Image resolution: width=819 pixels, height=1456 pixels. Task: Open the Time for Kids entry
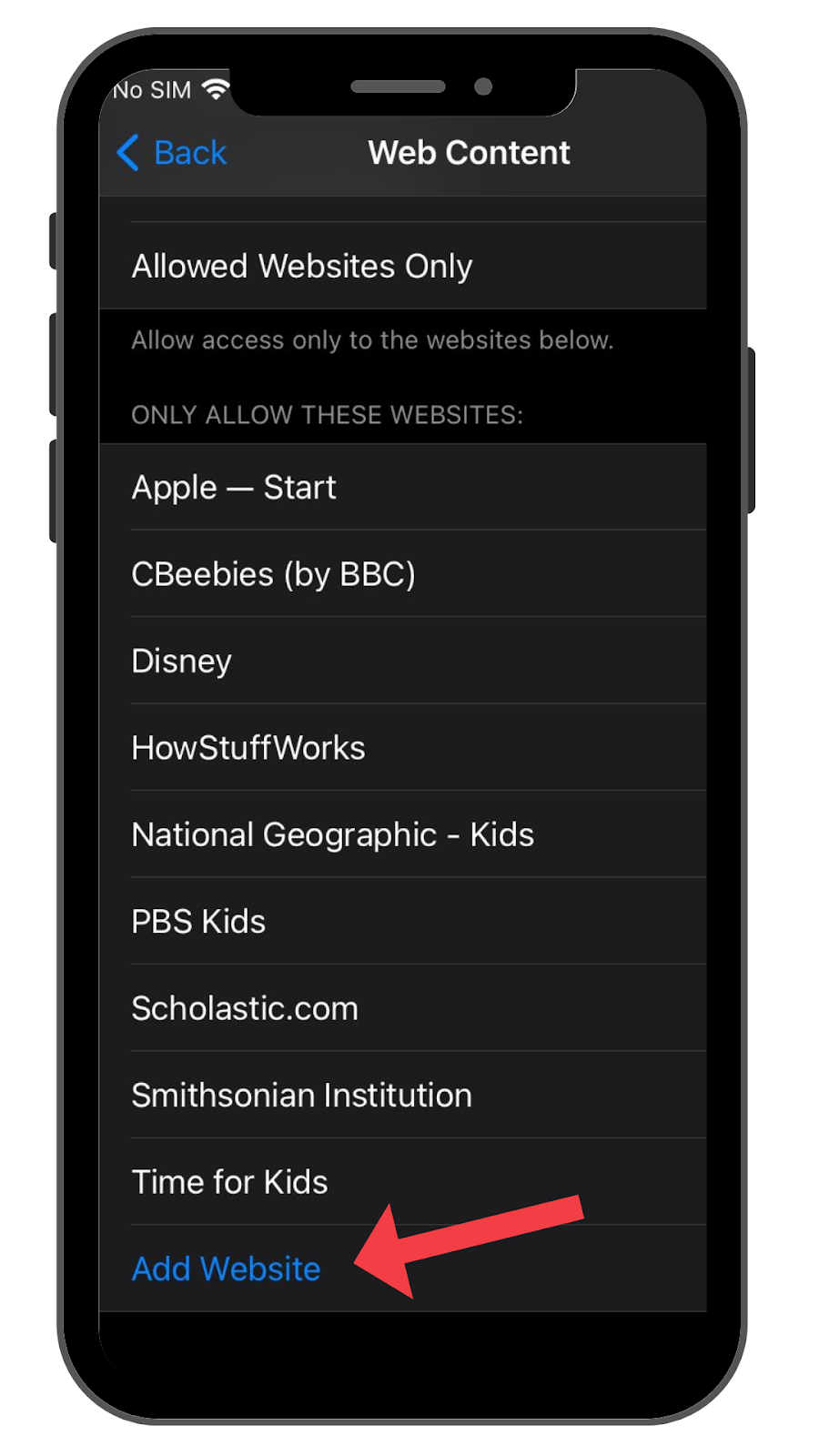coord(229,1182)
